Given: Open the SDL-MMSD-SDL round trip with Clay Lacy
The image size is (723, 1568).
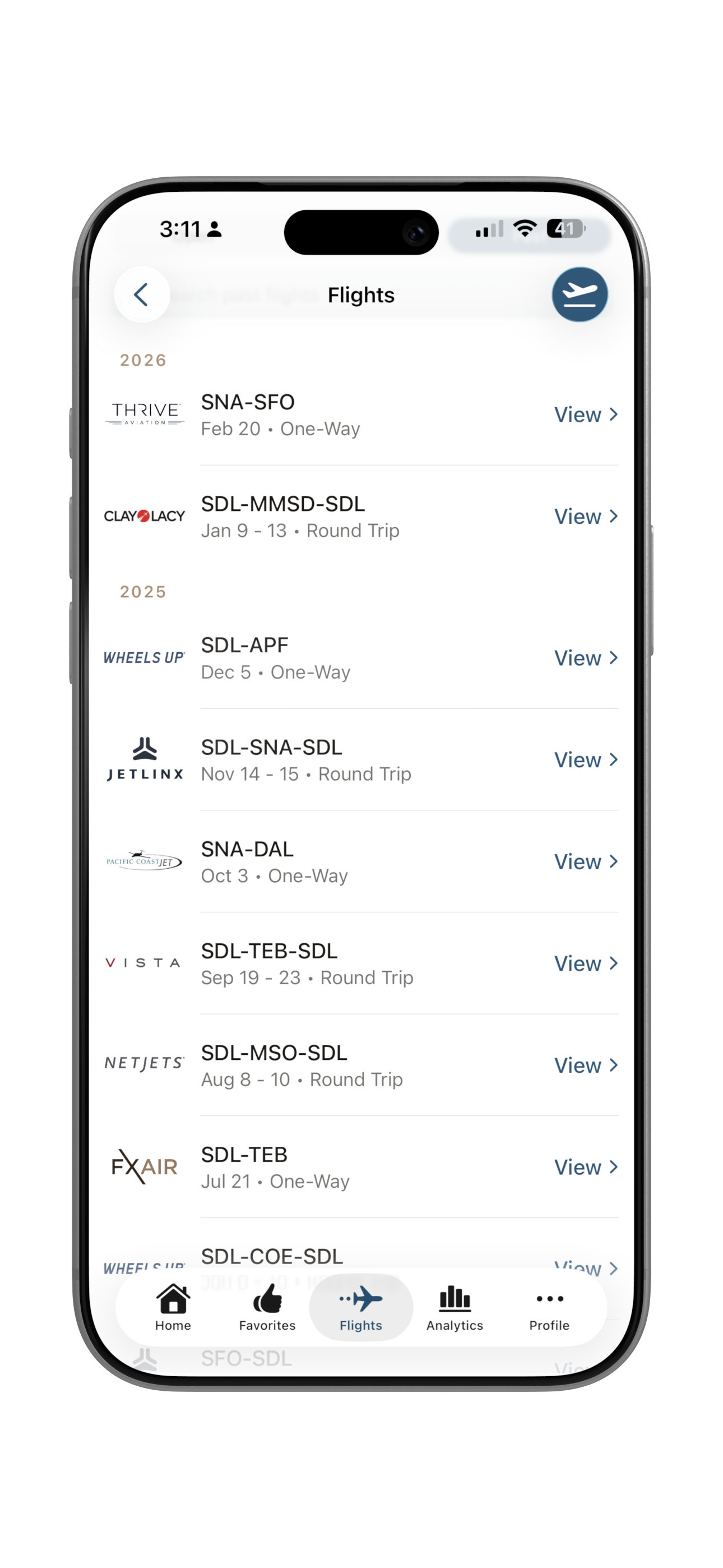Looking at the screenshot, I should click(x=586, y=516).
